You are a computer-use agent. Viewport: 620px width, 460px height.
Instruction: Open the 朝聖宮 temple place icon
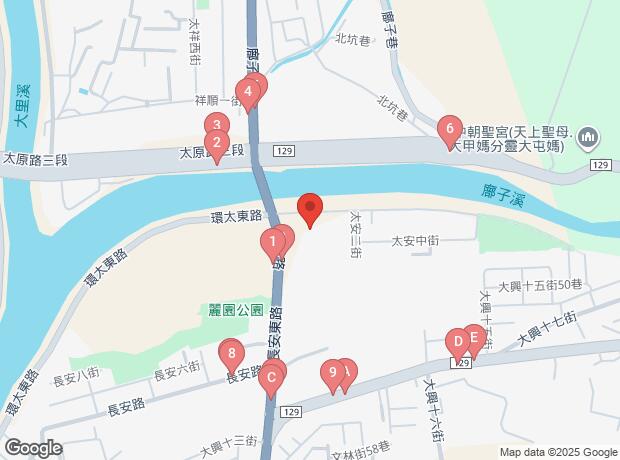pyautogui.click(x=589, y=135)
